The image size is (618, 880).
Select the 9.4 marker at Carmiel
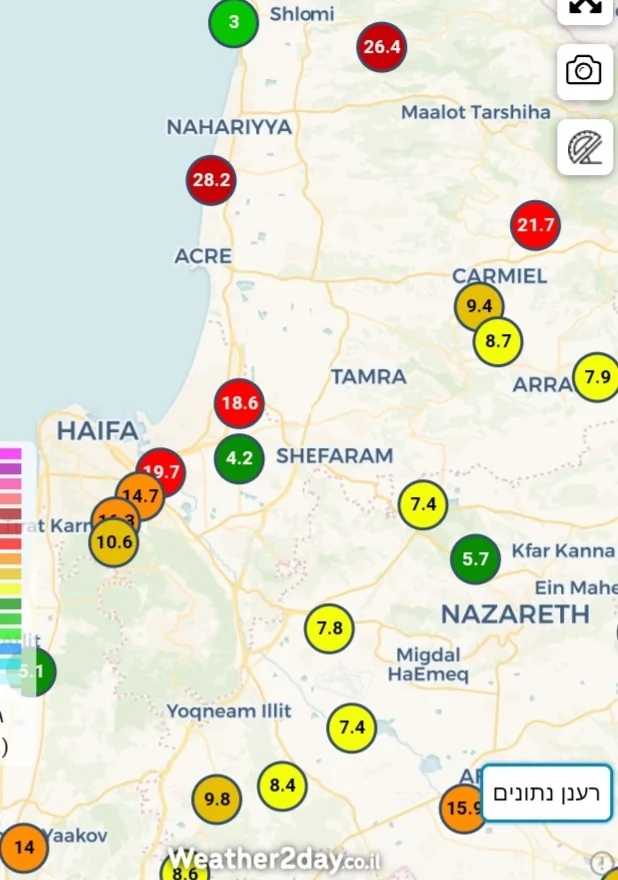coord(479,307)
